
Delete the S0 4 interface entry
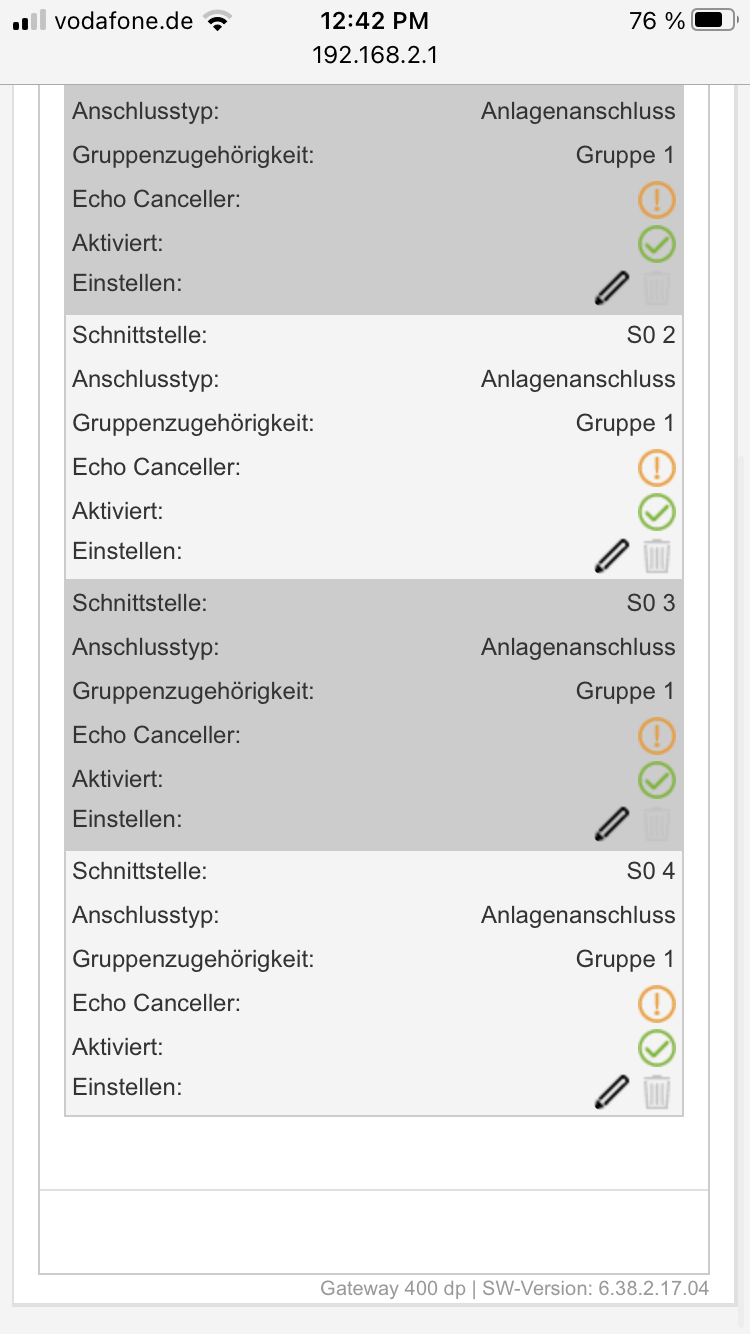[657, 1091]
